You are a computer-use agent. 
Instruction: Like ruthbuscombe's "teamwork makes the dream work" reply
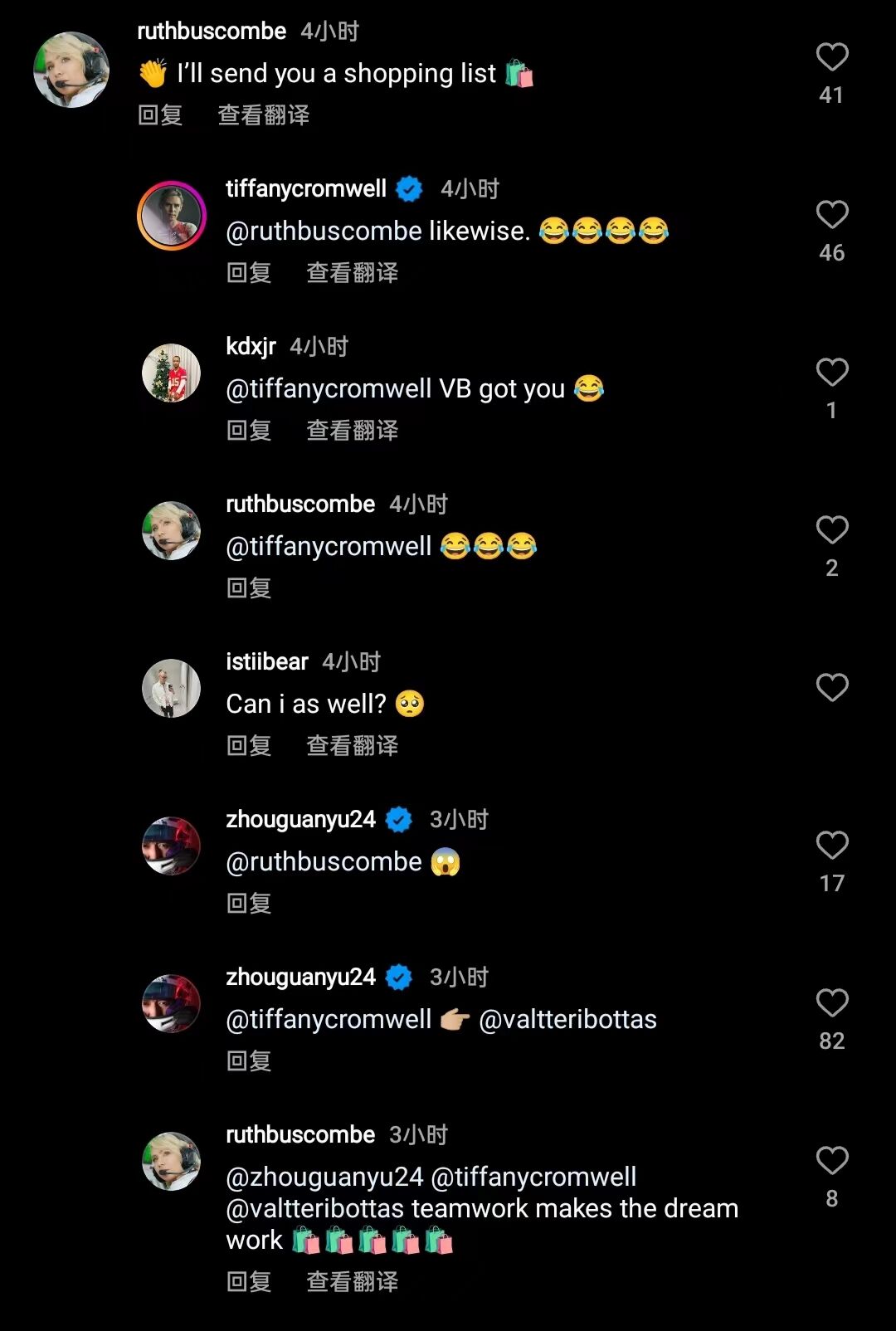pos(832,1161)
